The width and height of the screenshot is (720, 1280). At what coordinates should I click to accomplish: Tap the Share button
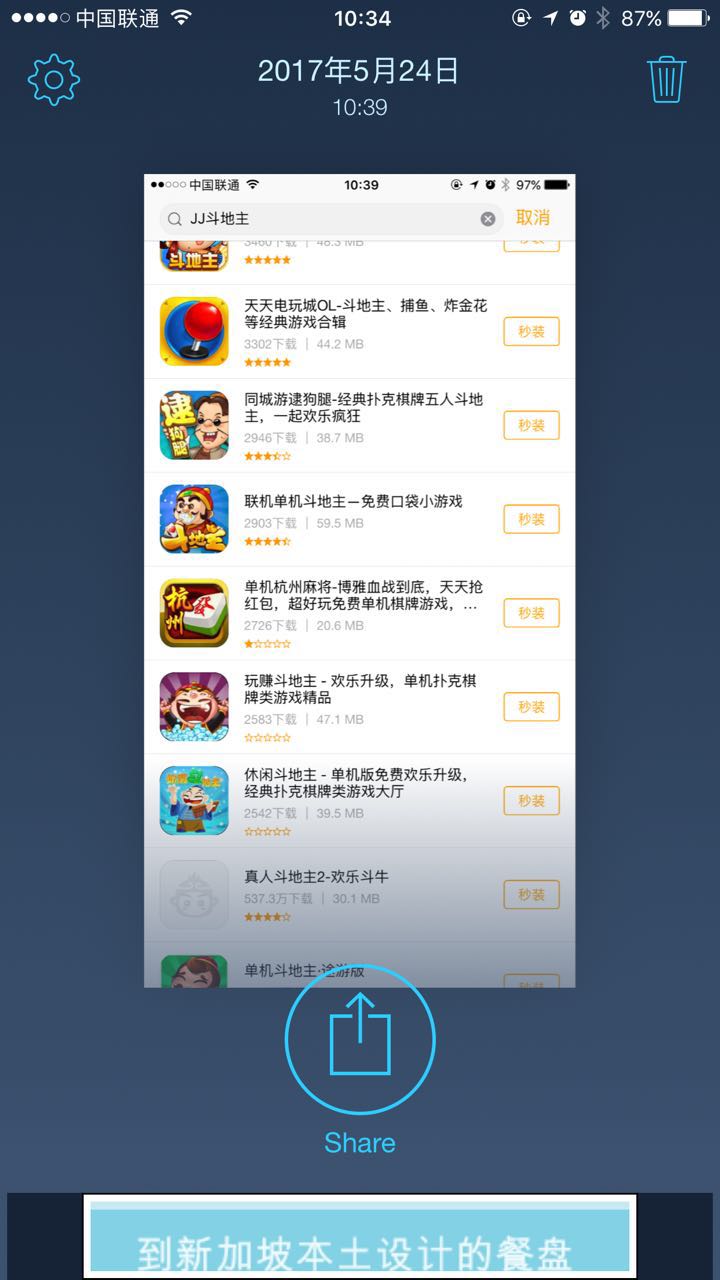coord(360,1040)
